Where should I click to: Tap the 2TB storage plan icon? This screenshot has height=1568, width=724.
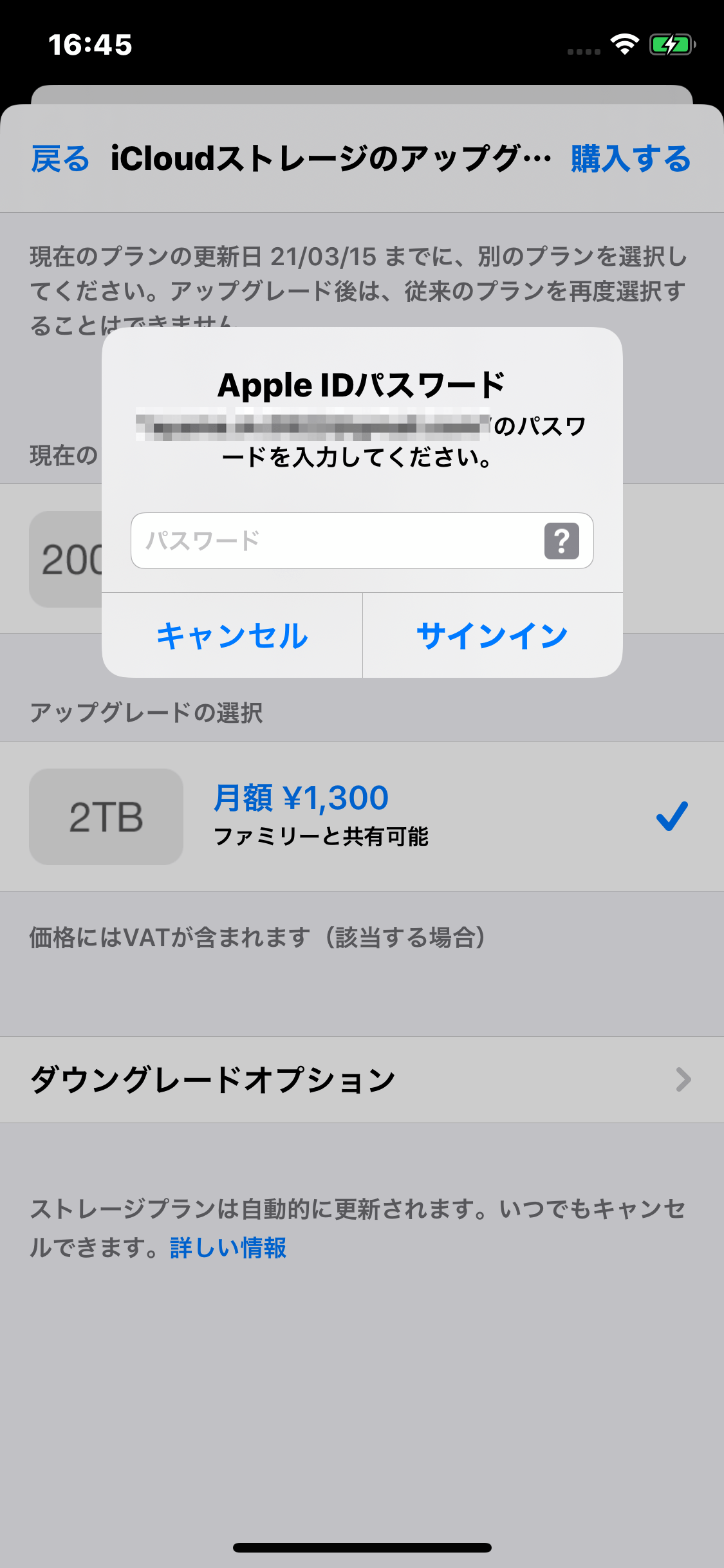pos(105,817)
